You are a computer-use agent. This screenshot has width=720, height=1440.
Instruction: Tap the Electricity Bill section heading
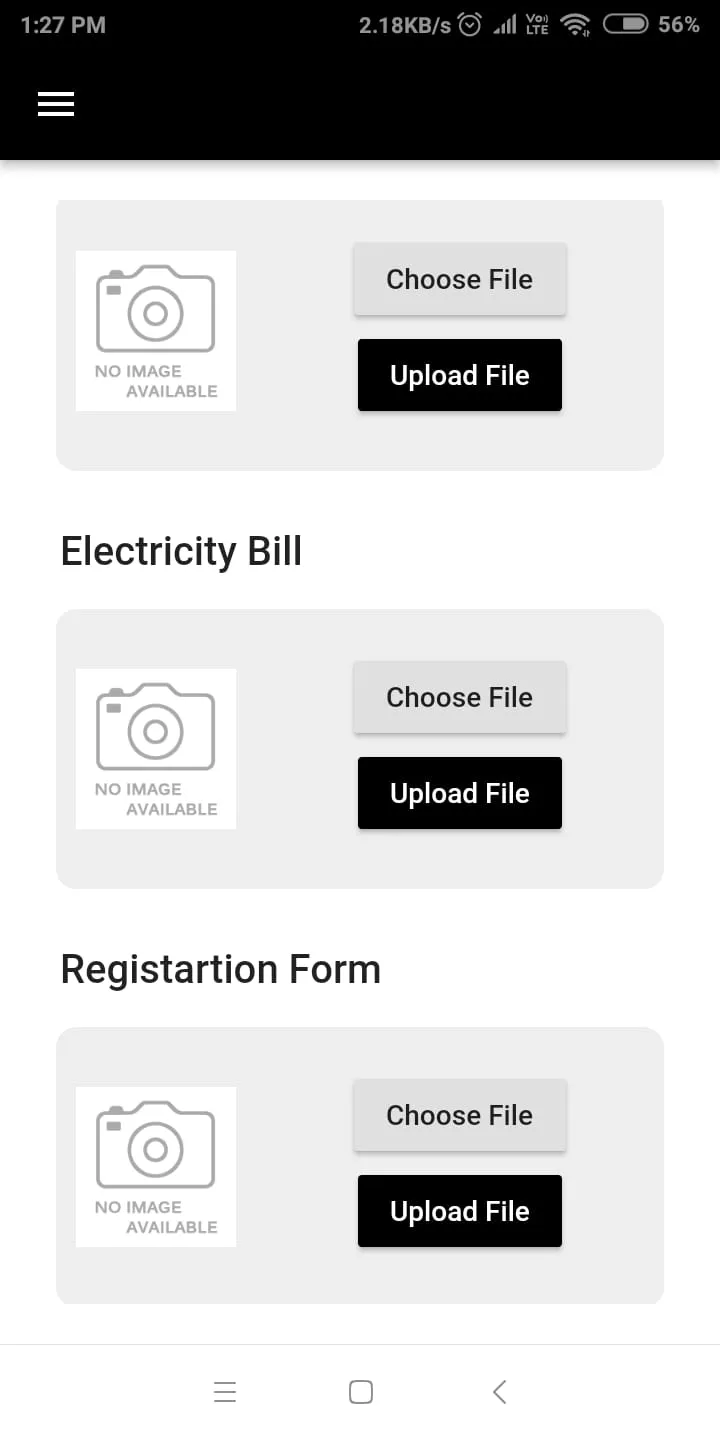pyautogui.click(x=181, y=551)
